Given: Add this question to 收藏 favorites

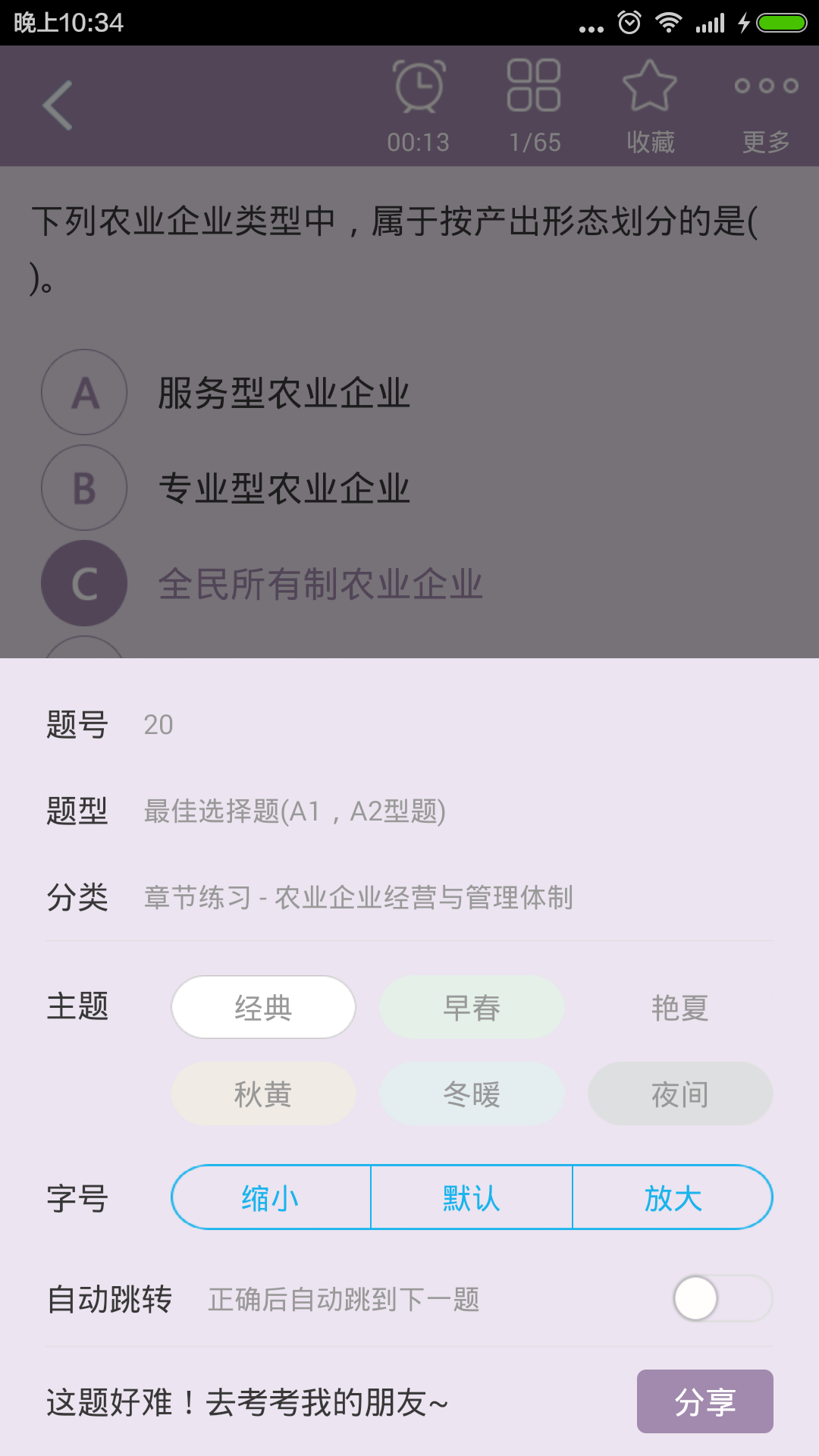Looking at the screenshot, I should (x=650, y=105).
